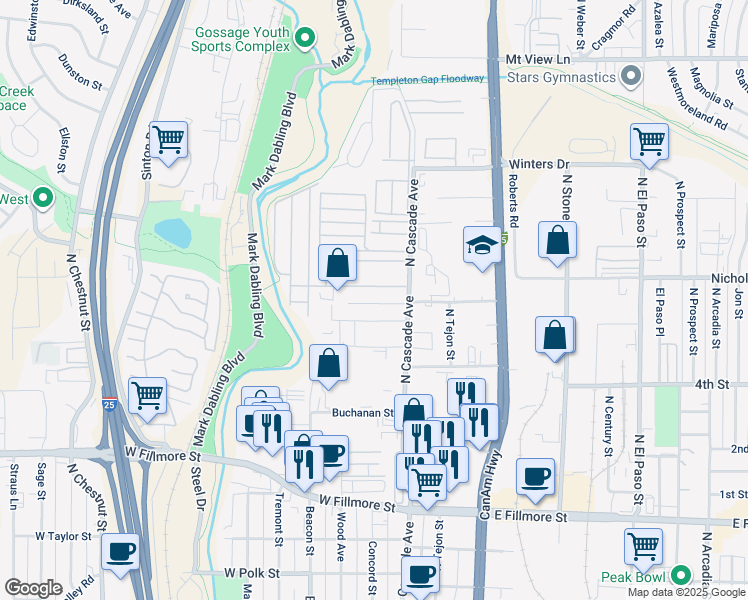Tap the green pin labeled West

coord(43,198)
